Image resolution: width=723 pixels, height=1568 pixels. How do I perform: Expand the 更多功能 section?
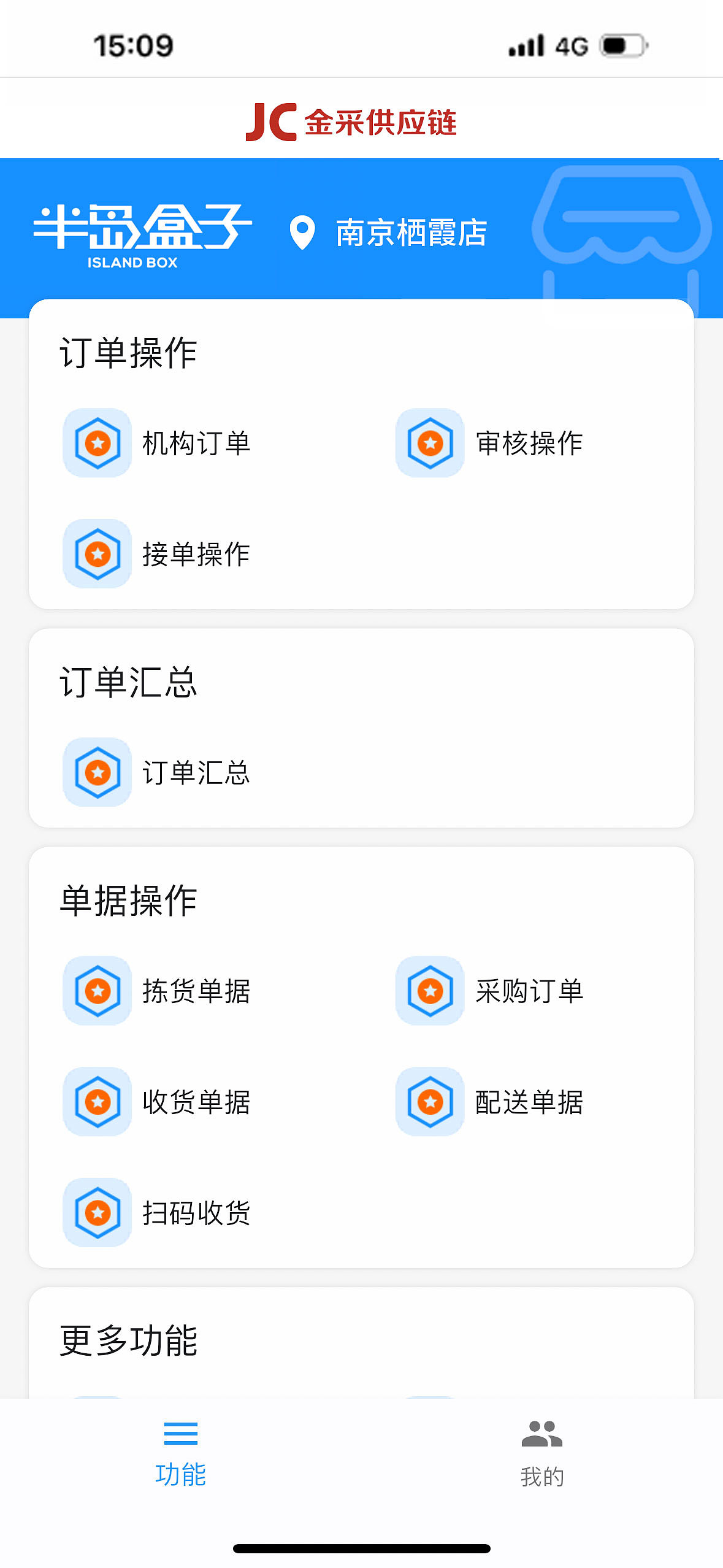pos(129,1340)
